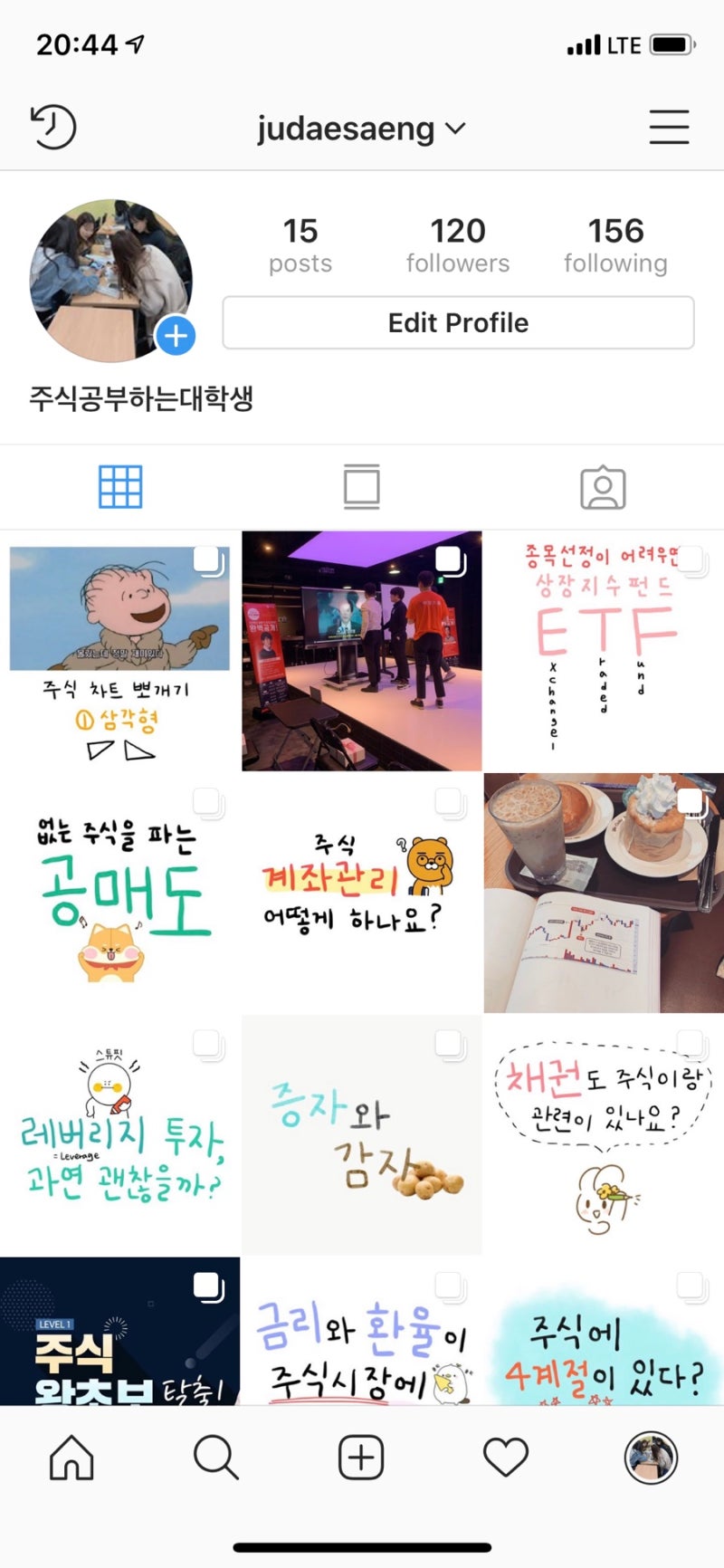724x1568 pixels.
Task: Go to the home feed
Action: pos(71,1458)
